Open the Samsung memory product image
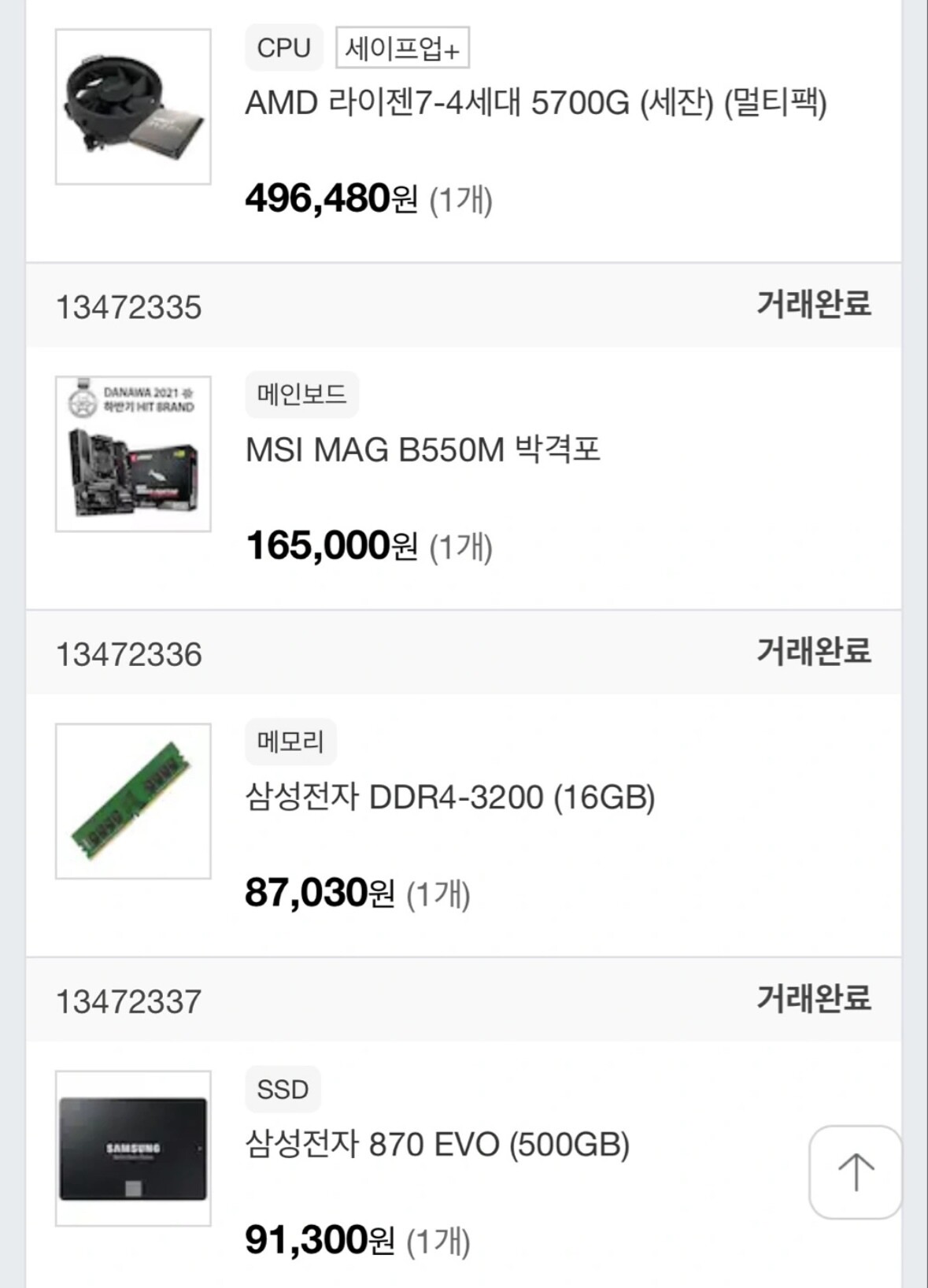928x1288 pixels. pos(133,801)
